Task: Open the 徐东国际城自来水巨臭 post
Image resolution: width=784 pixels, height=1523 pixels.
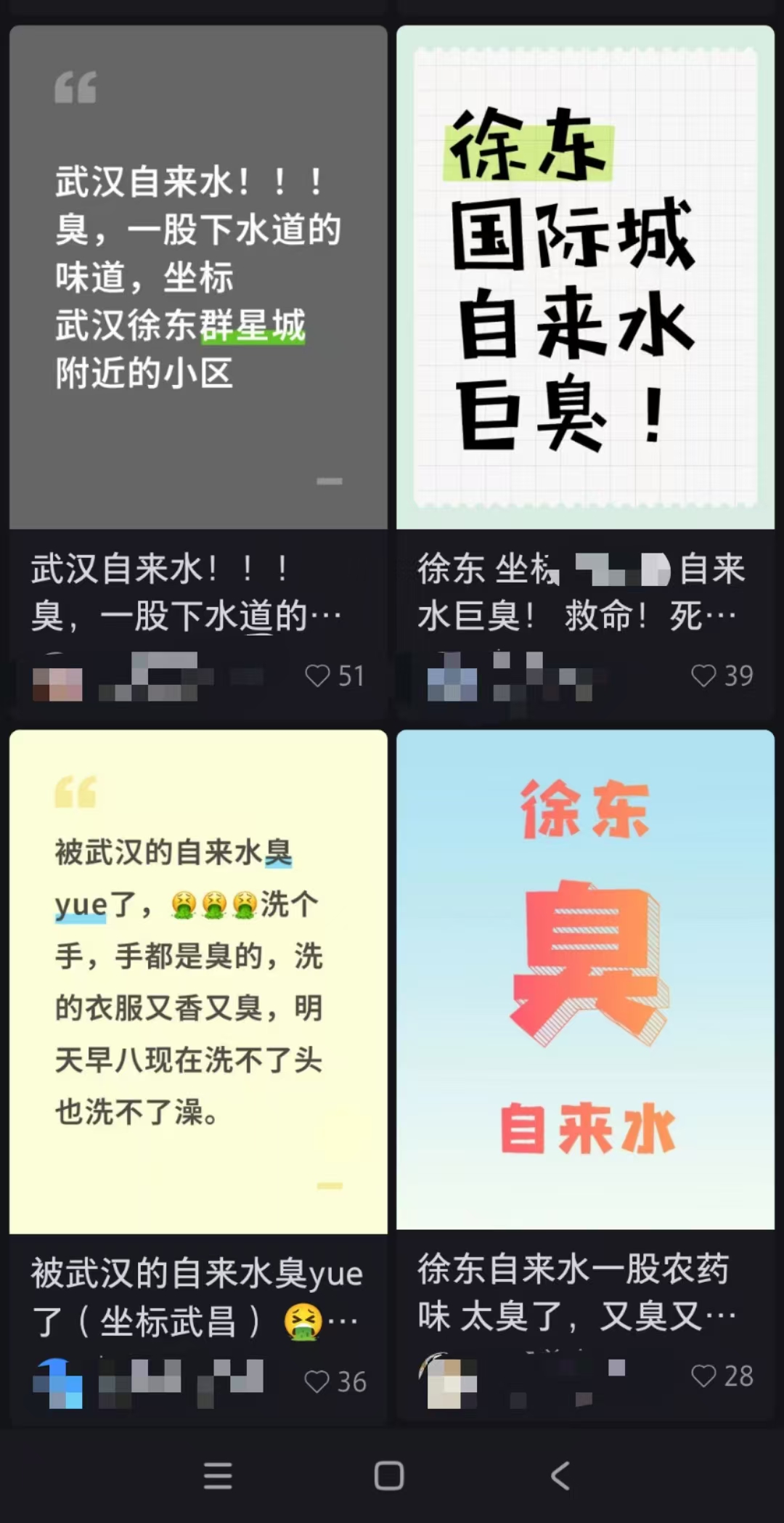Action: (585, 277)
